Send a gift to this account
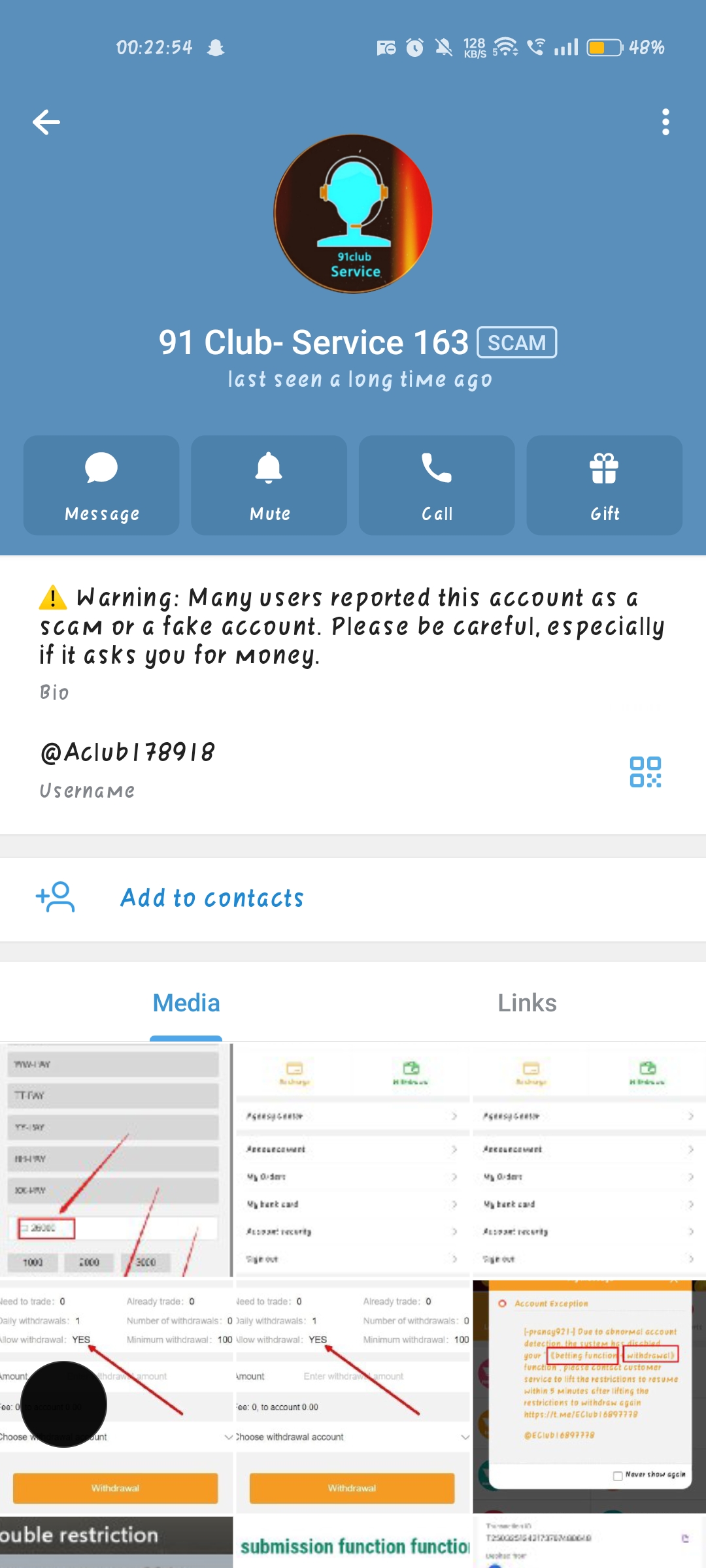The image size is (706, 1568). point(604,485)
